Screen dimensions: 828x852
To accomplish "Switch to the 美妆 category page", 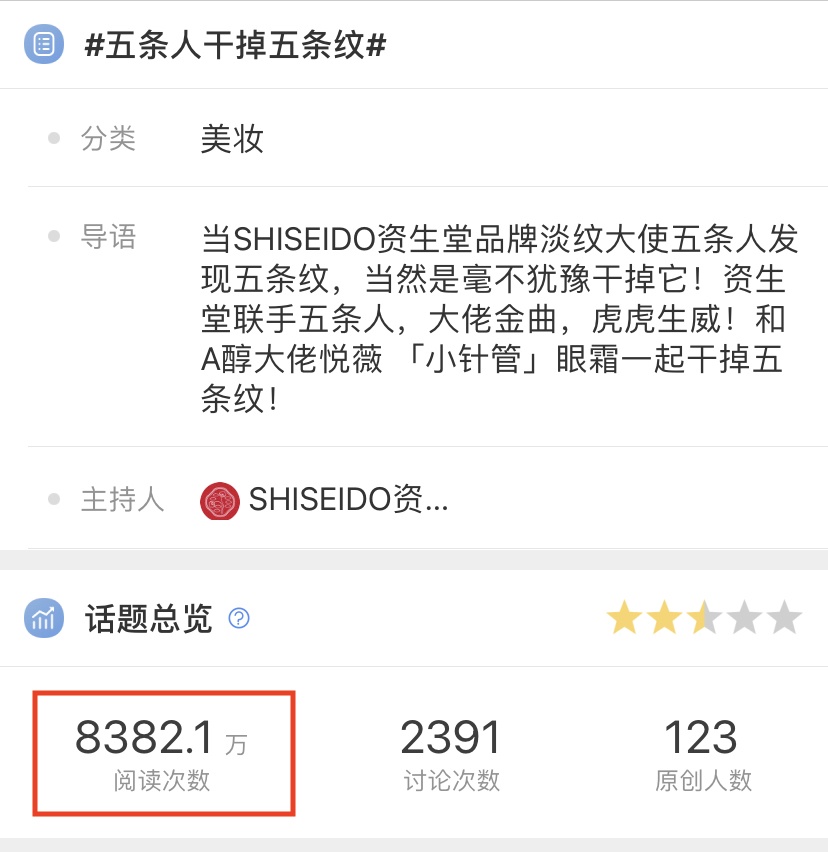I will tap(232, 139).
